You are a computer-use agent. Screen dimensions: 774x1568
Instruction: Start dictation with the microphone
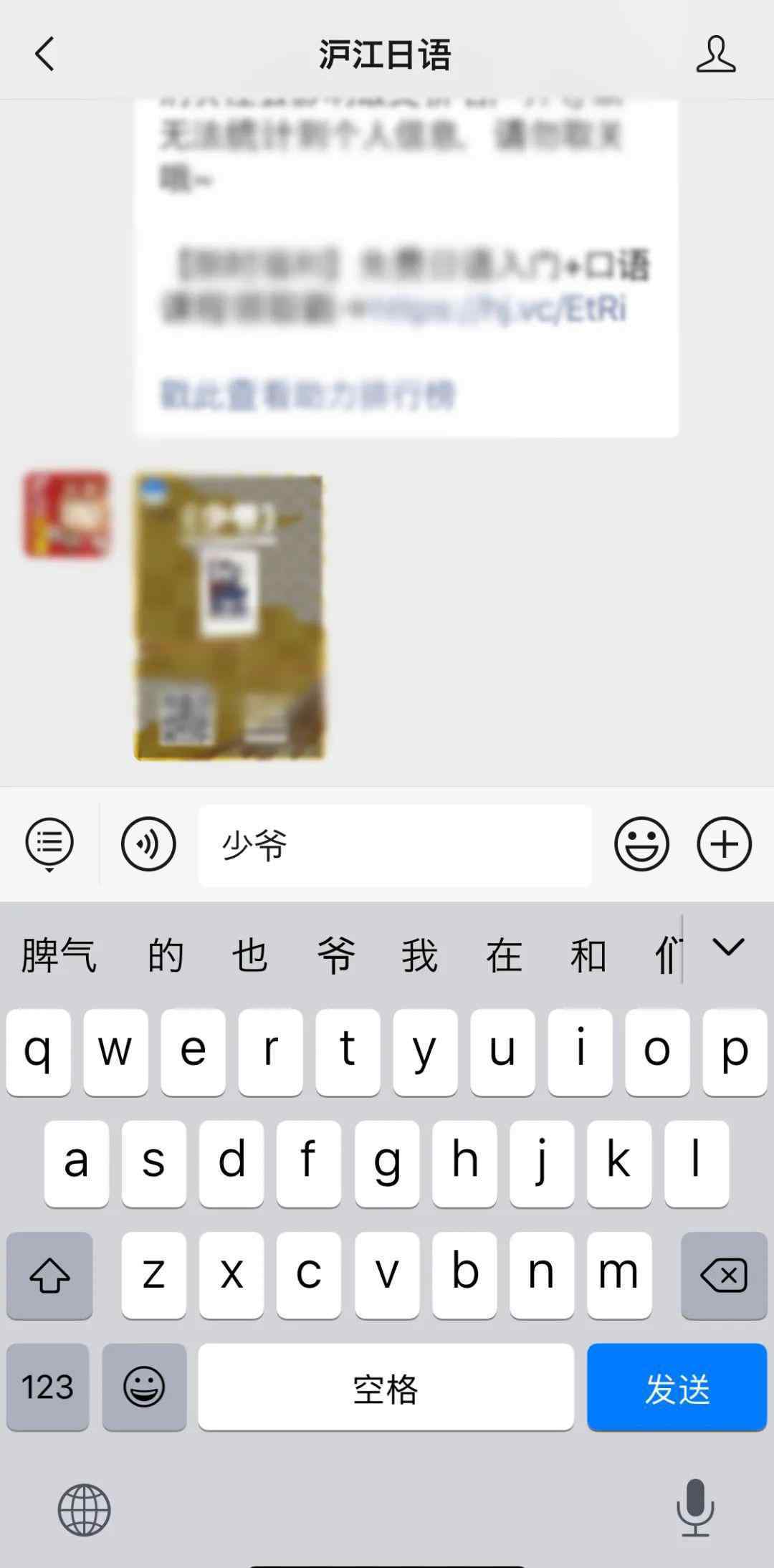695,1508
